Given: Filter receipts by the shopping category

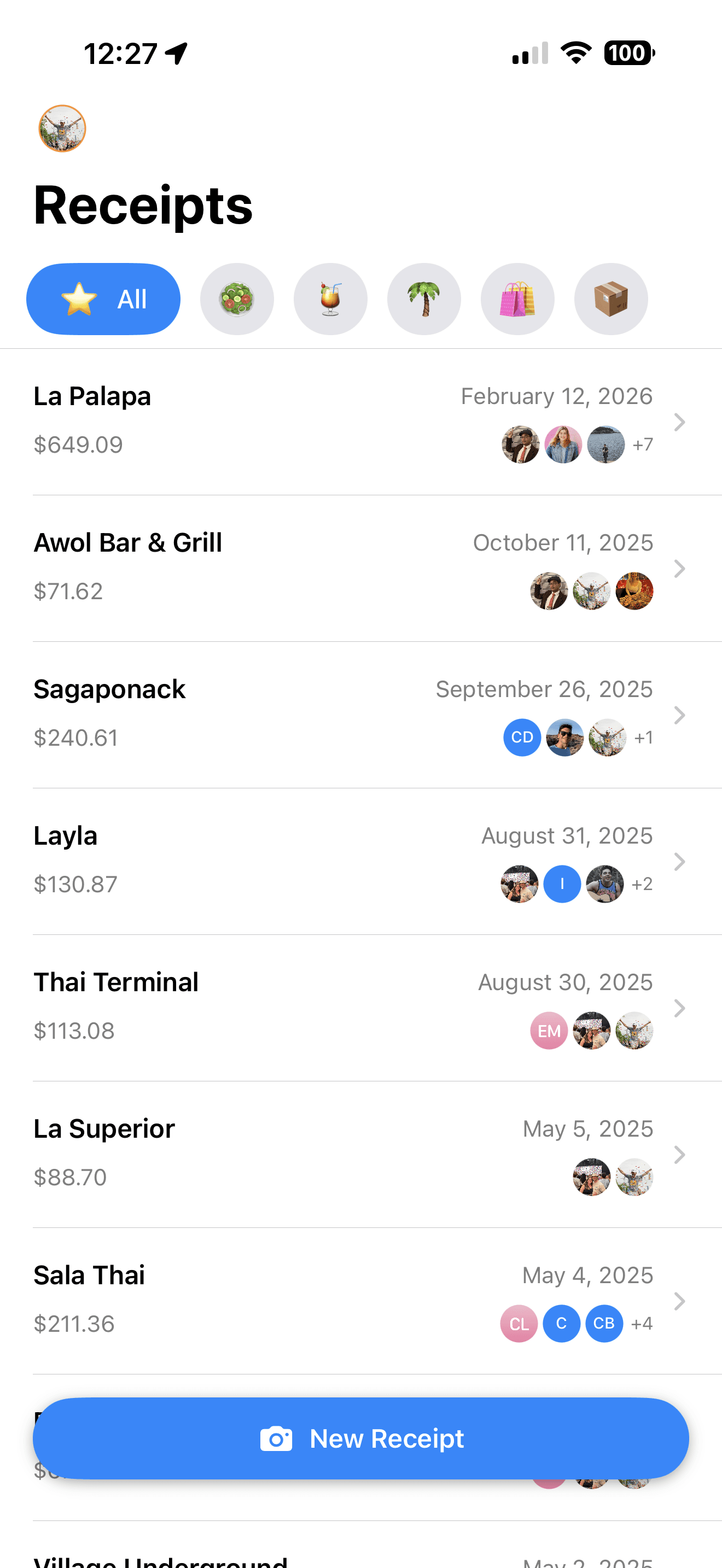Looking at the screenshot, I should [517, 299].
